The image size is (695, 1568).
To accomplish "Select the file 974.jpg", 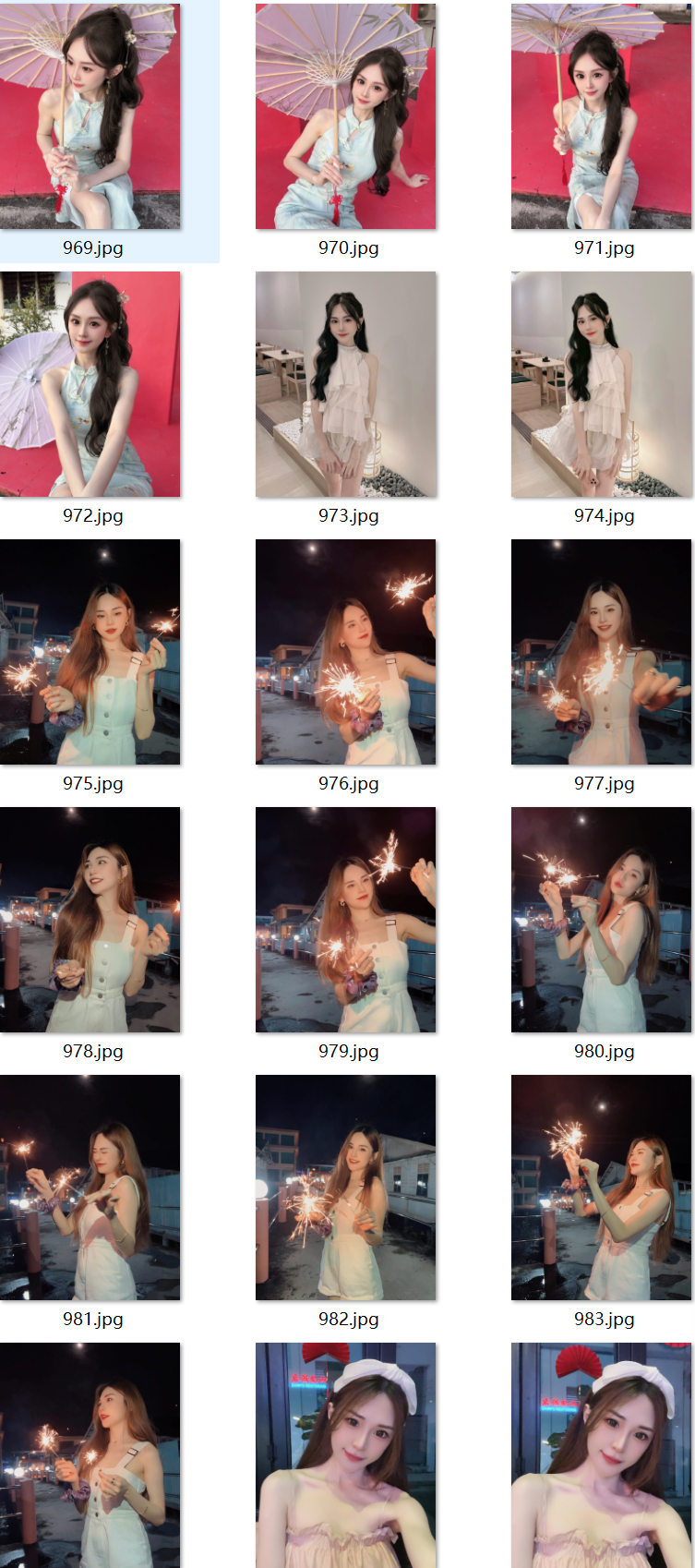I will click(x=601, y=384).
